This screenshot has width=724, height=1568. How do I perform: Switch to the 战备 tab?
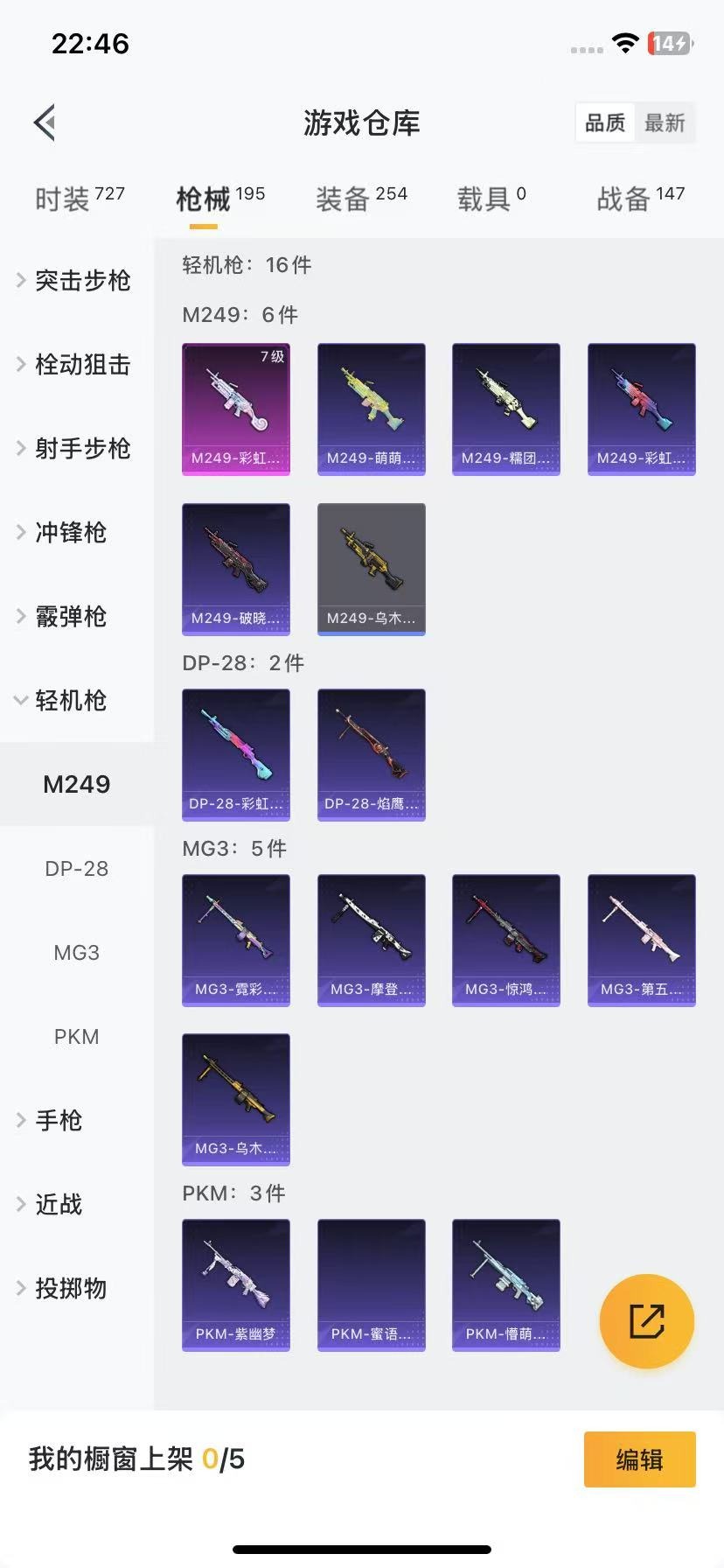tap(640, 199)
